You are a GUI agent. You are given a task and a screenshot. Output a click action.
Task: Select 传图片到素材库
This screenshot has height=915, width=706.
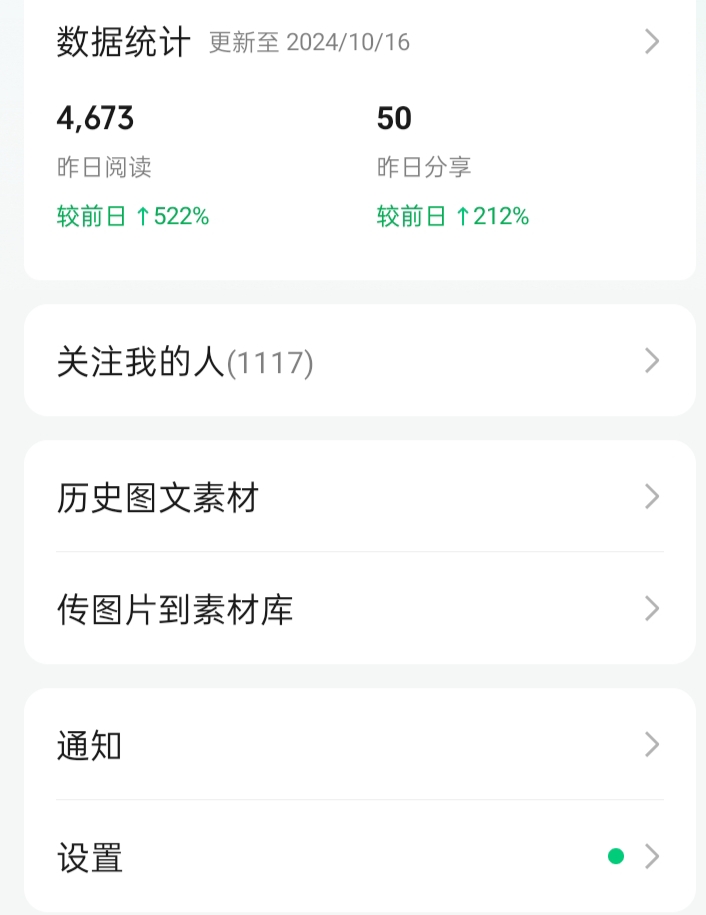click(x=359, y=609)
